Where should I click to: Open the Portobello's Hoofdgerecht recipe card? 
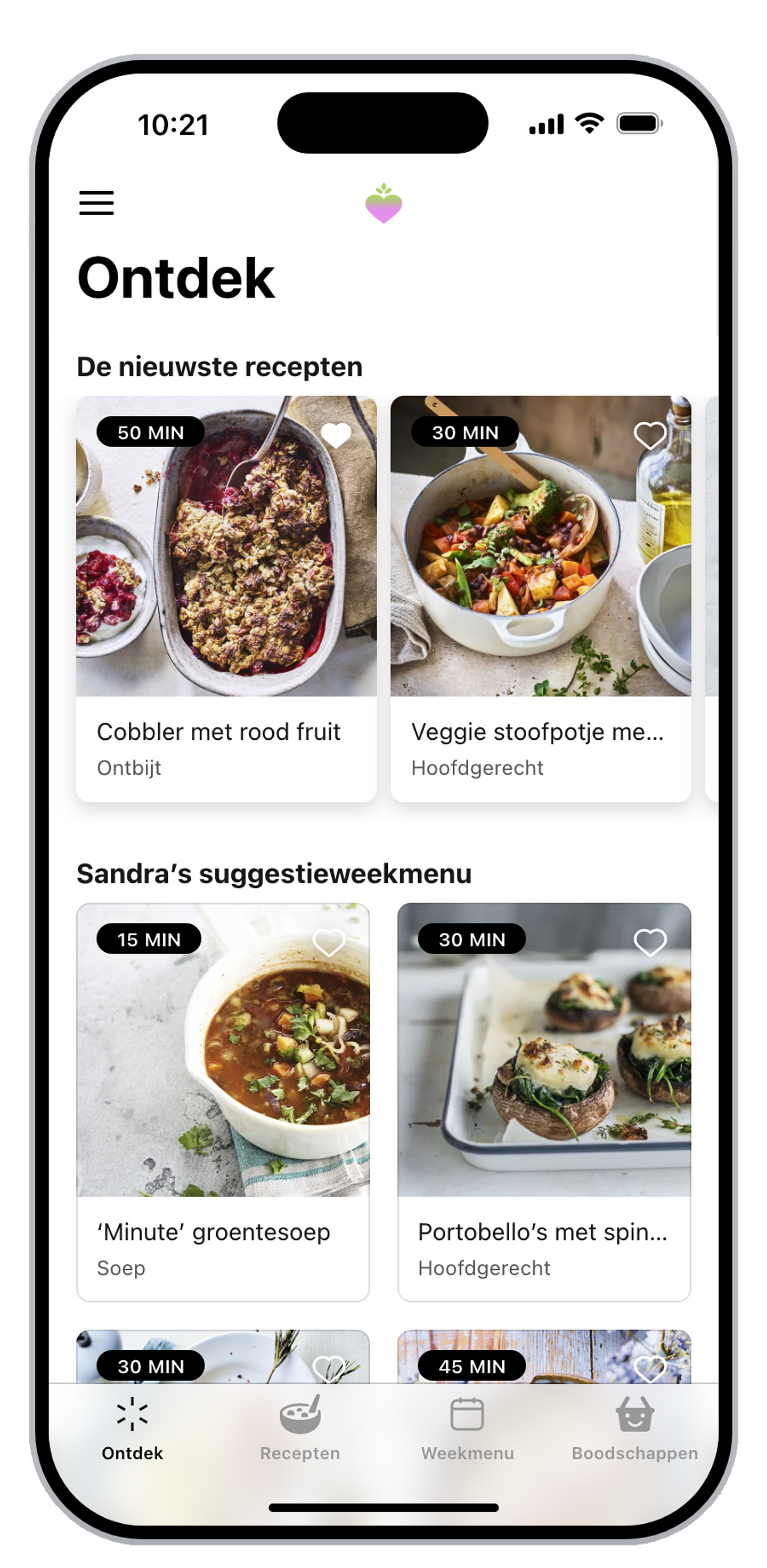coord(544,1102)
